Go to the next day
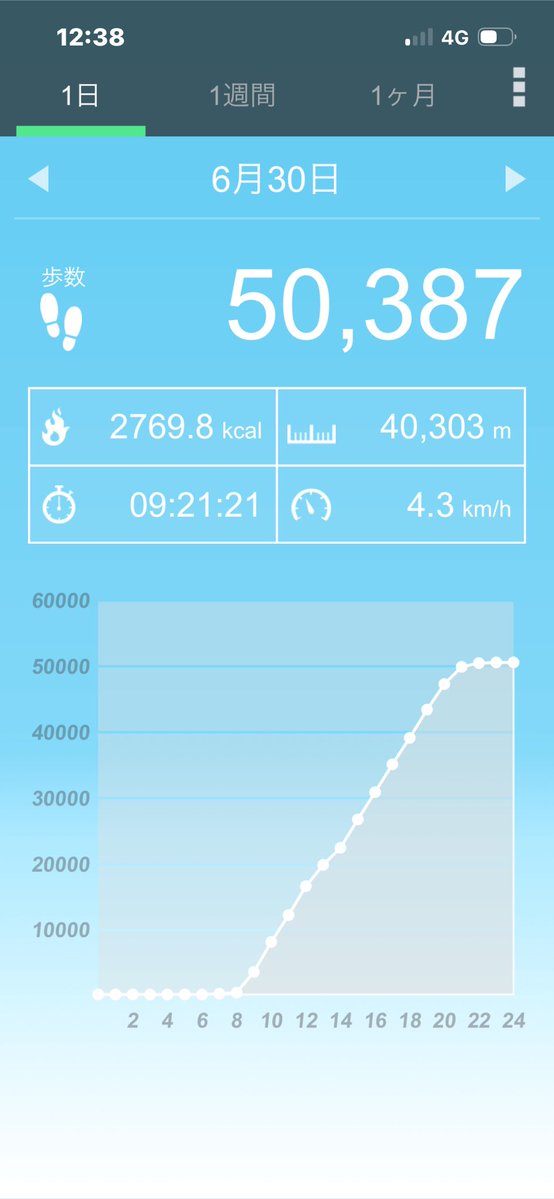Viewport: 554px width, 1199px height. 515,180
